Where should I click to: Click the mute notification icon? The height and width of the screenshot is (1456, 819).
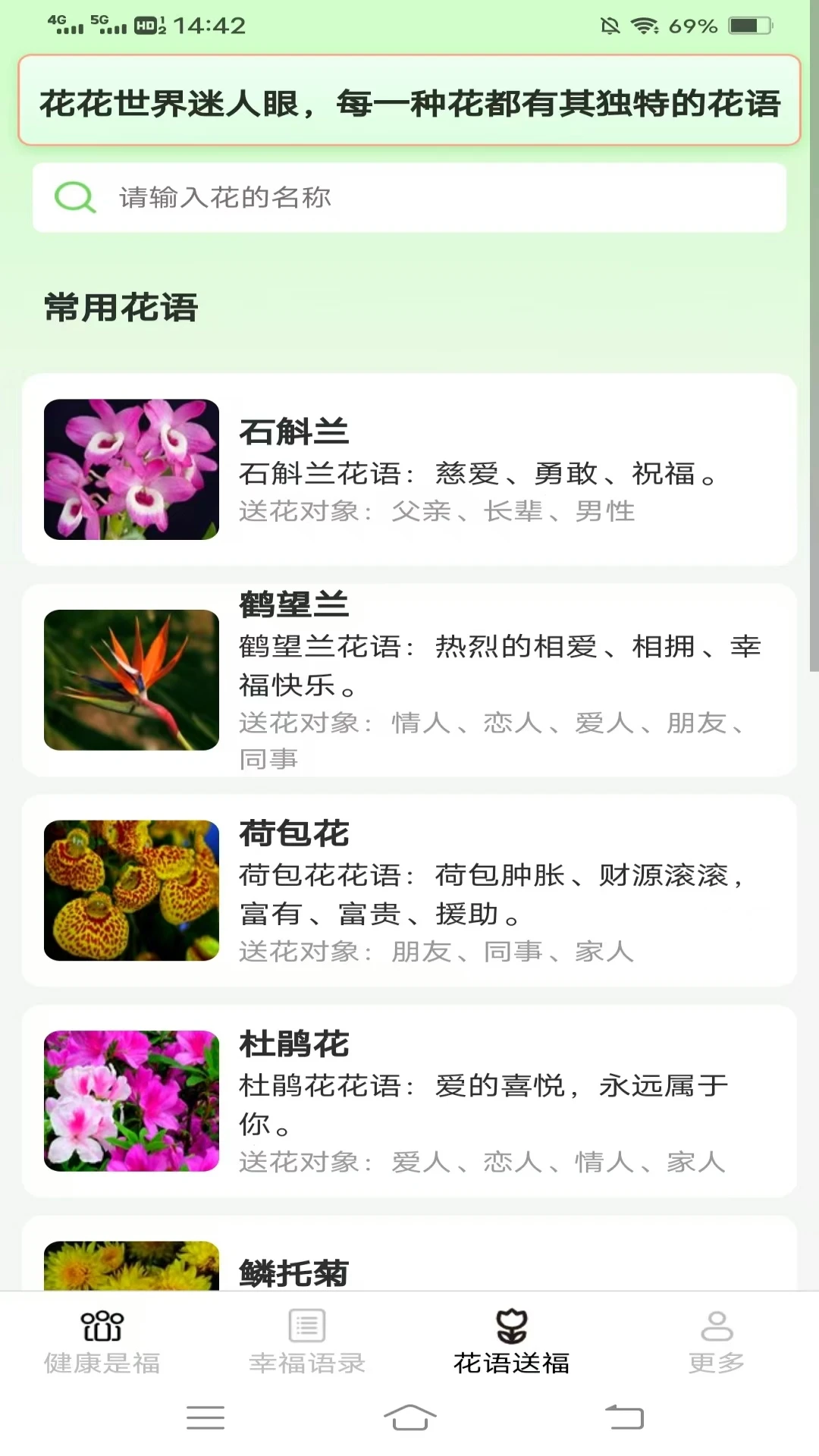pos(609,25)
